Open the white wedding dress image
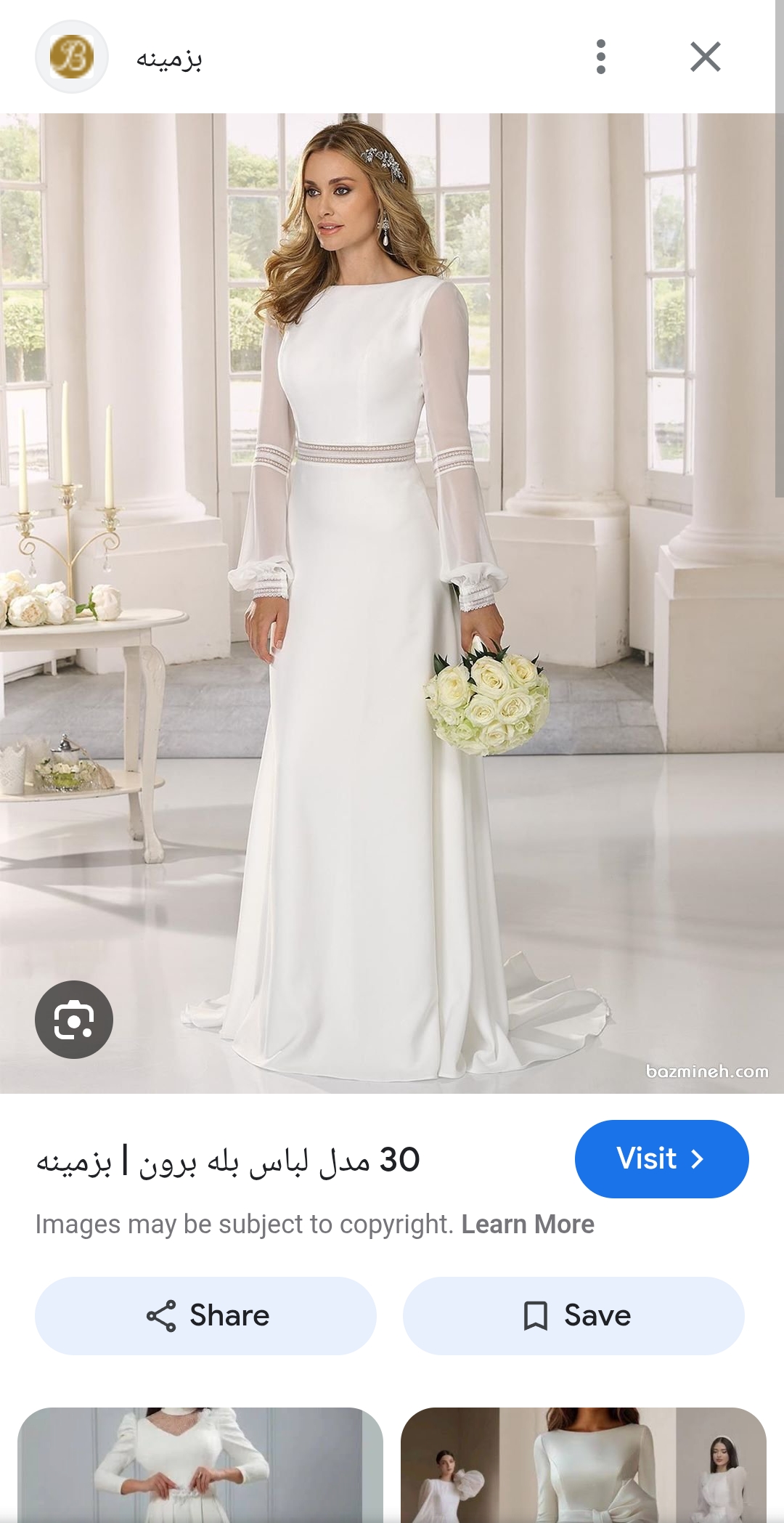Screen dimensions: 784x1523 (392, 603)
